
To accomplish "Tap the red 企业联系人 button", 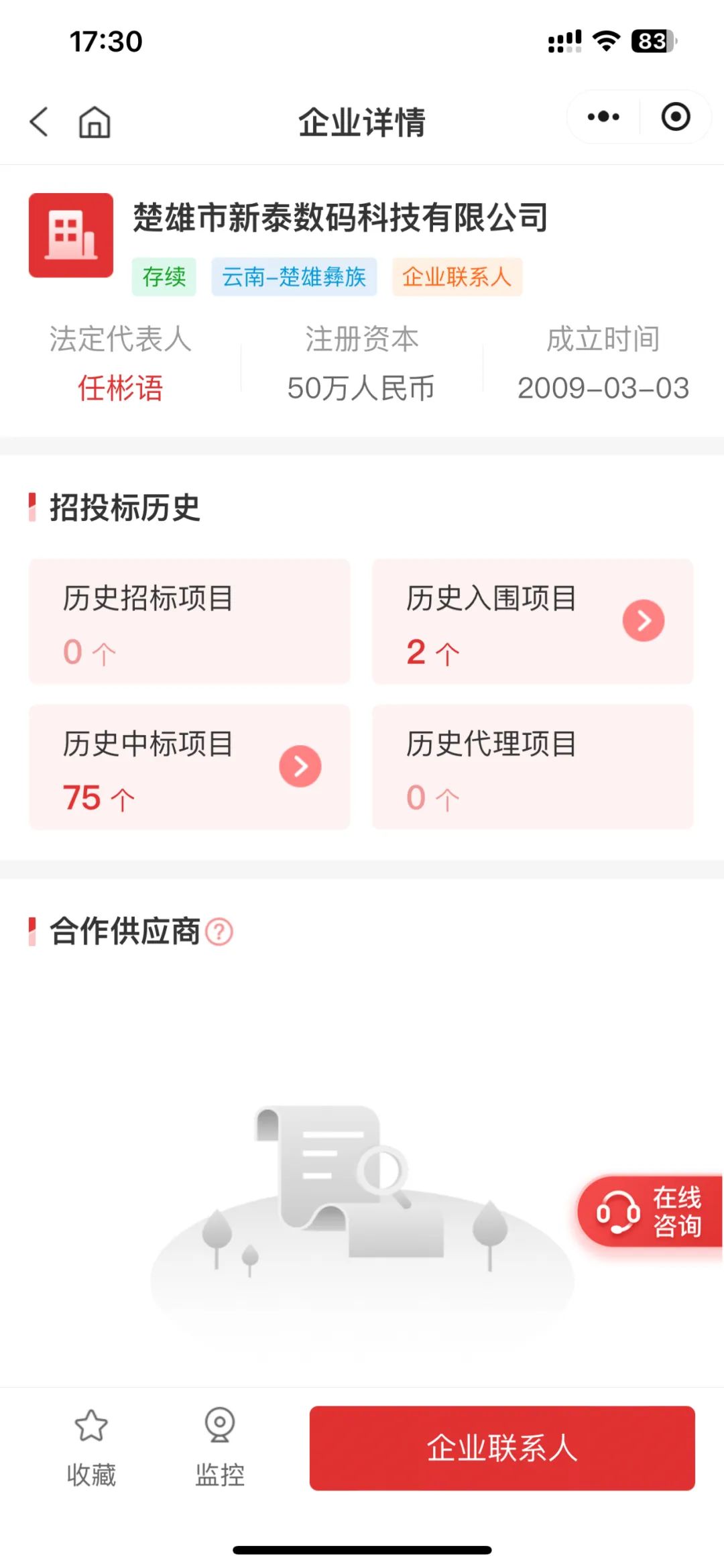I will tap(501, 1447).
